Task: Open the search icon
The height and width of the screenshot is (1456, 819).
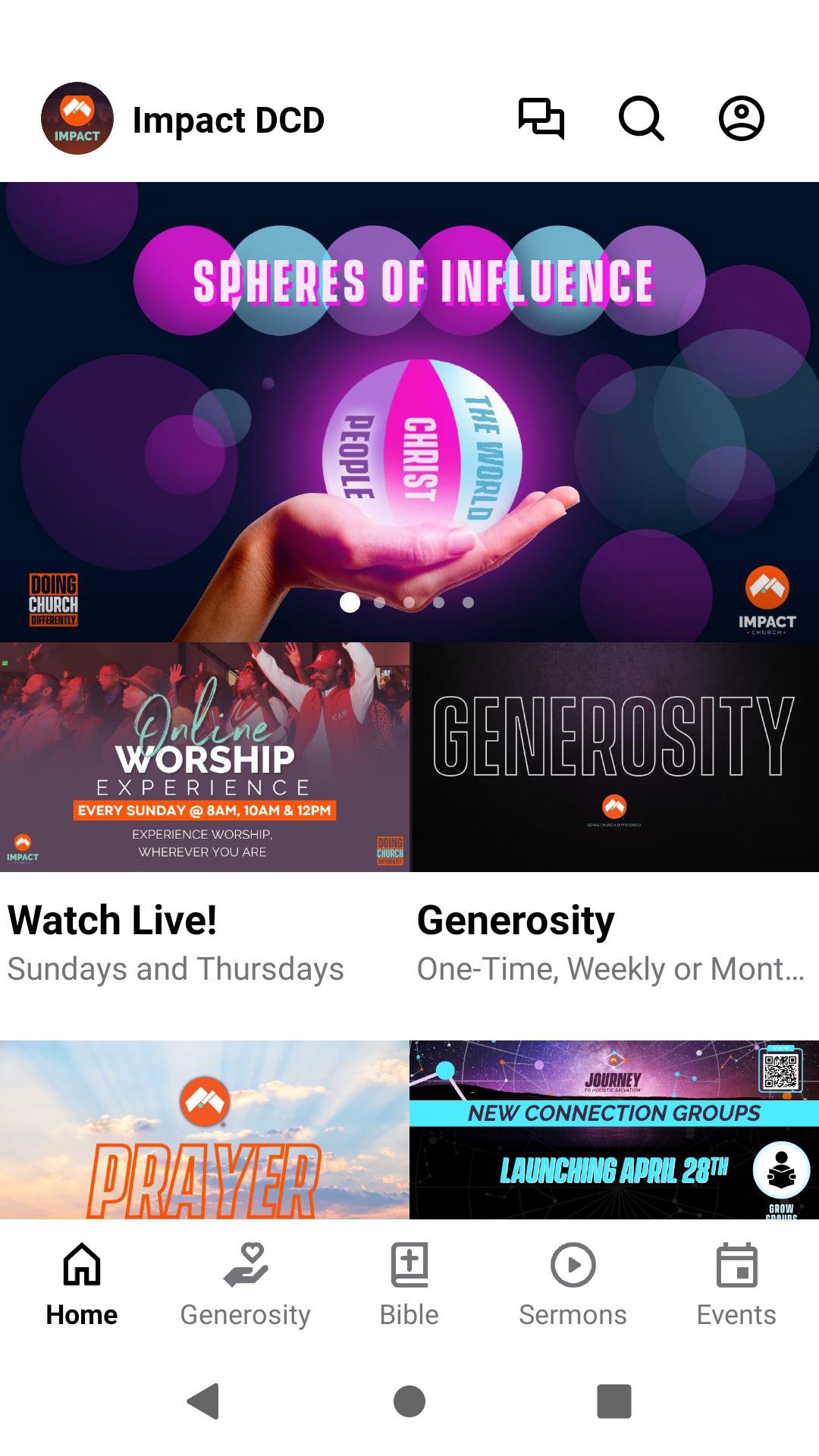Action: 642,119
